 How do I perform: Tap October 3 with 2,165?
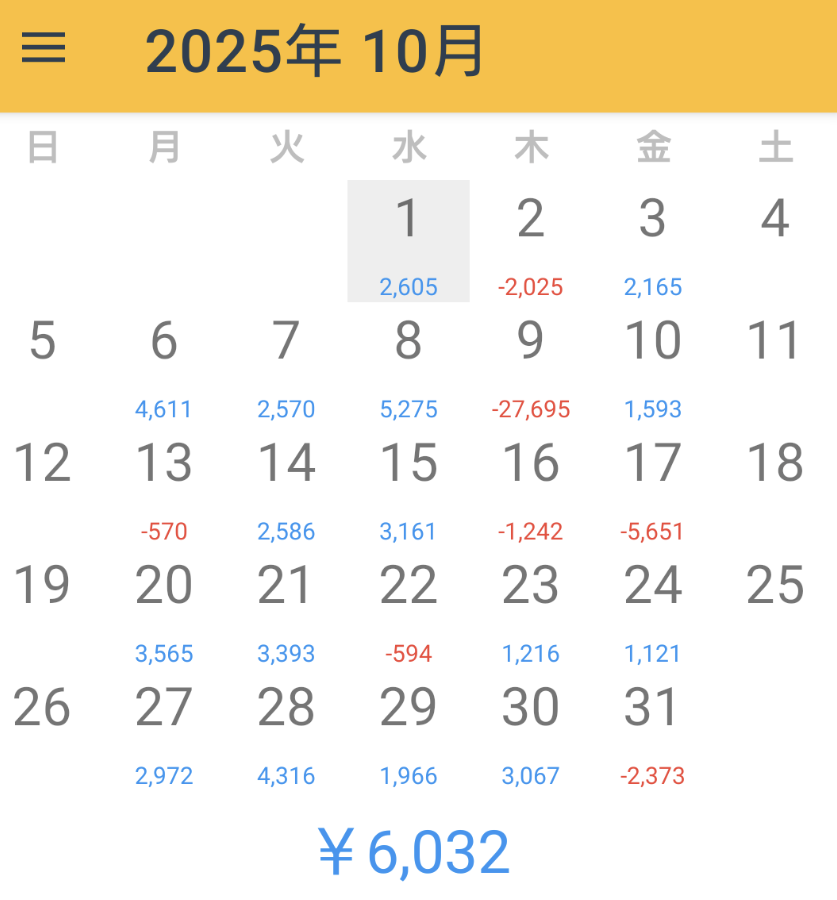tap(653, 240)
